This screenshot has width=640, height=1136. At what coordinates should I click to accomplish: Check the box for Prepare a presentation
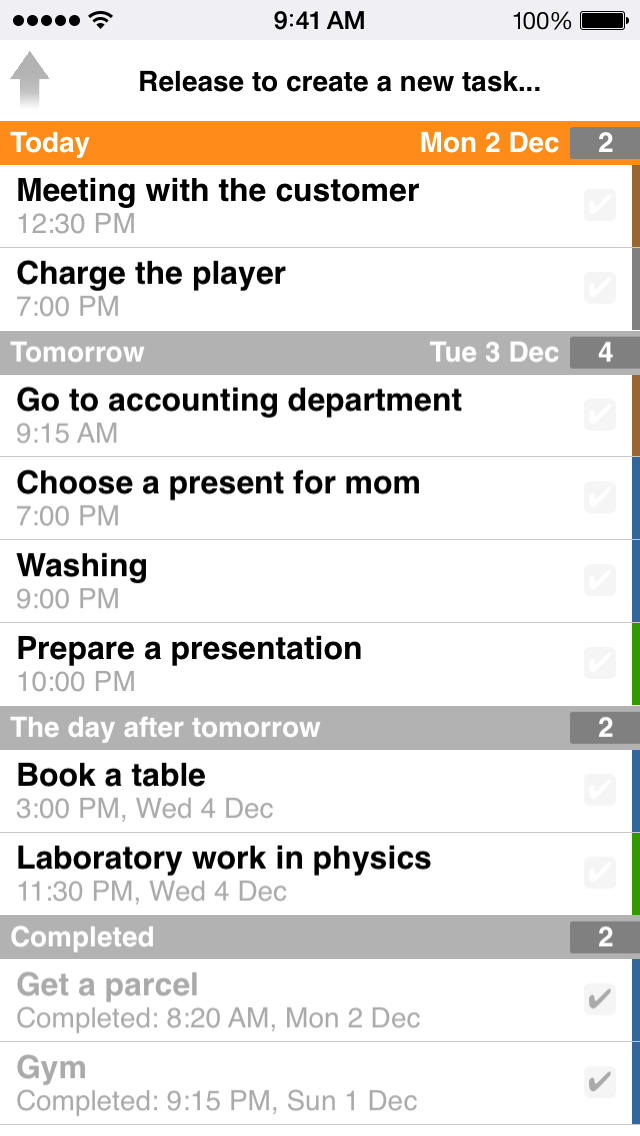coord(600,663)
